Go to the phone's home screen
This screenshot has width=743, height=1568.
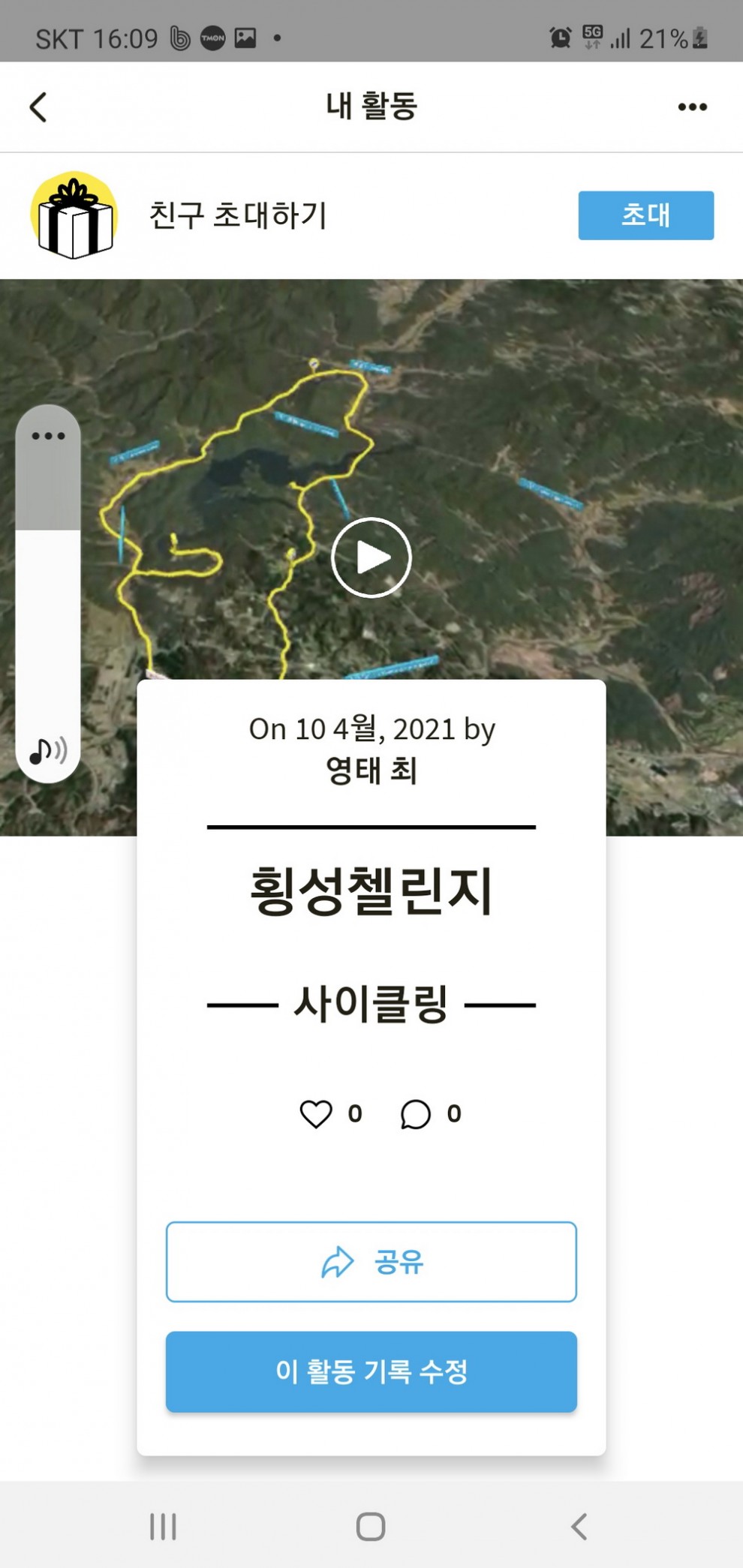(x=371, y=1526)
